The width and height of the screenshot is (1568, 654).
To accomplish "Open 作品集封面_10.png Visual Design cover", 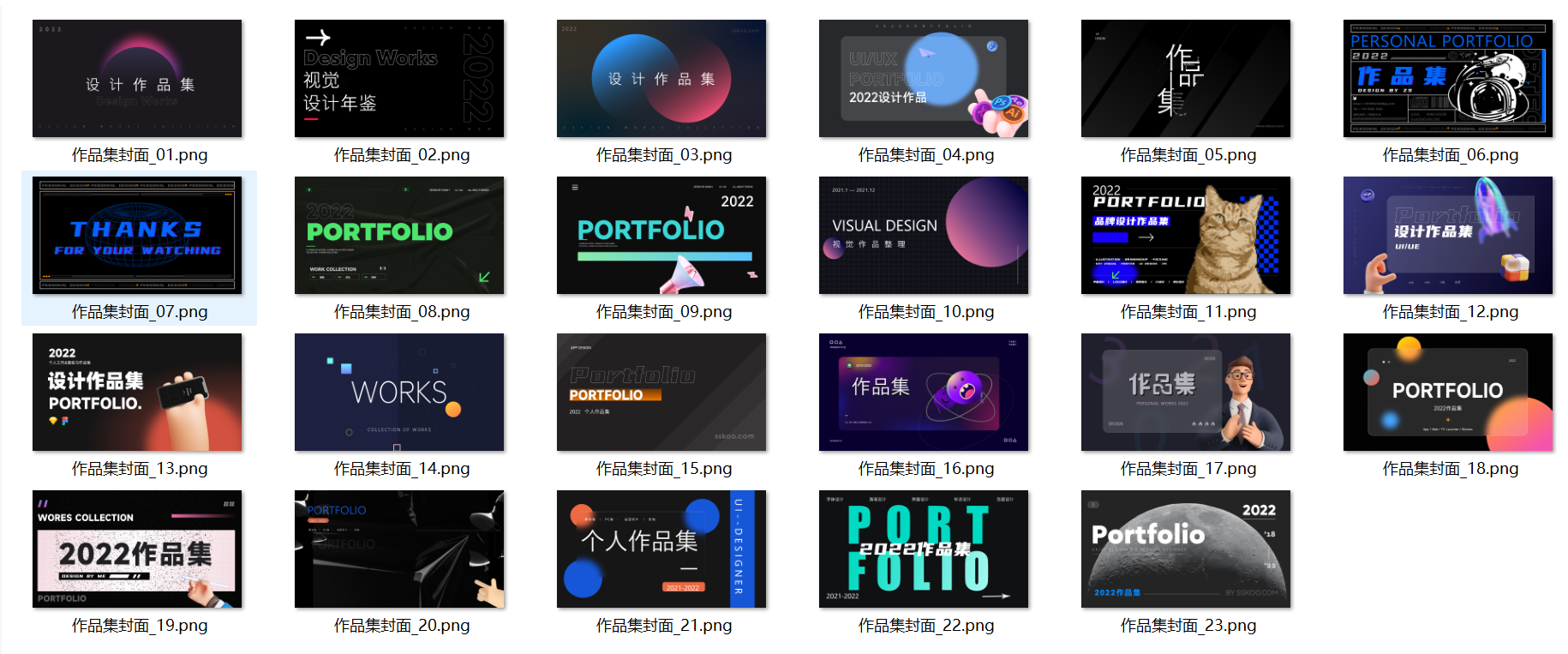I will (x=924, y=236).
